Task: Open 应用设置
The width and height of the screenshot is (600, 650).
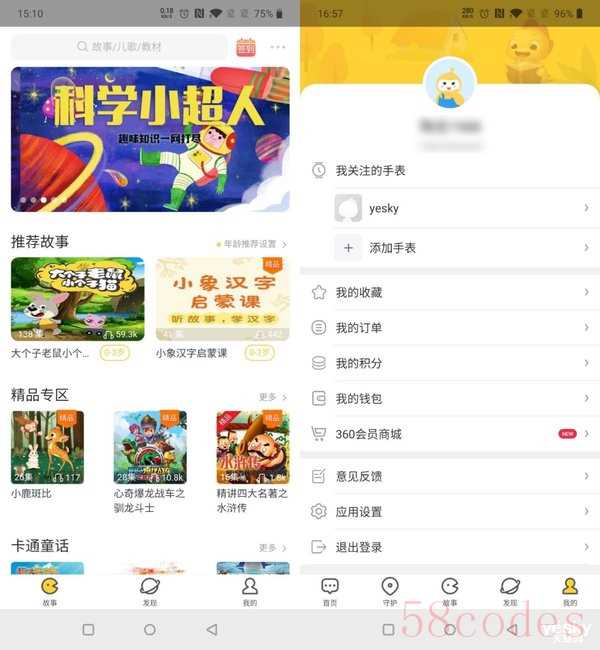Action: click(x=450, y=511)
